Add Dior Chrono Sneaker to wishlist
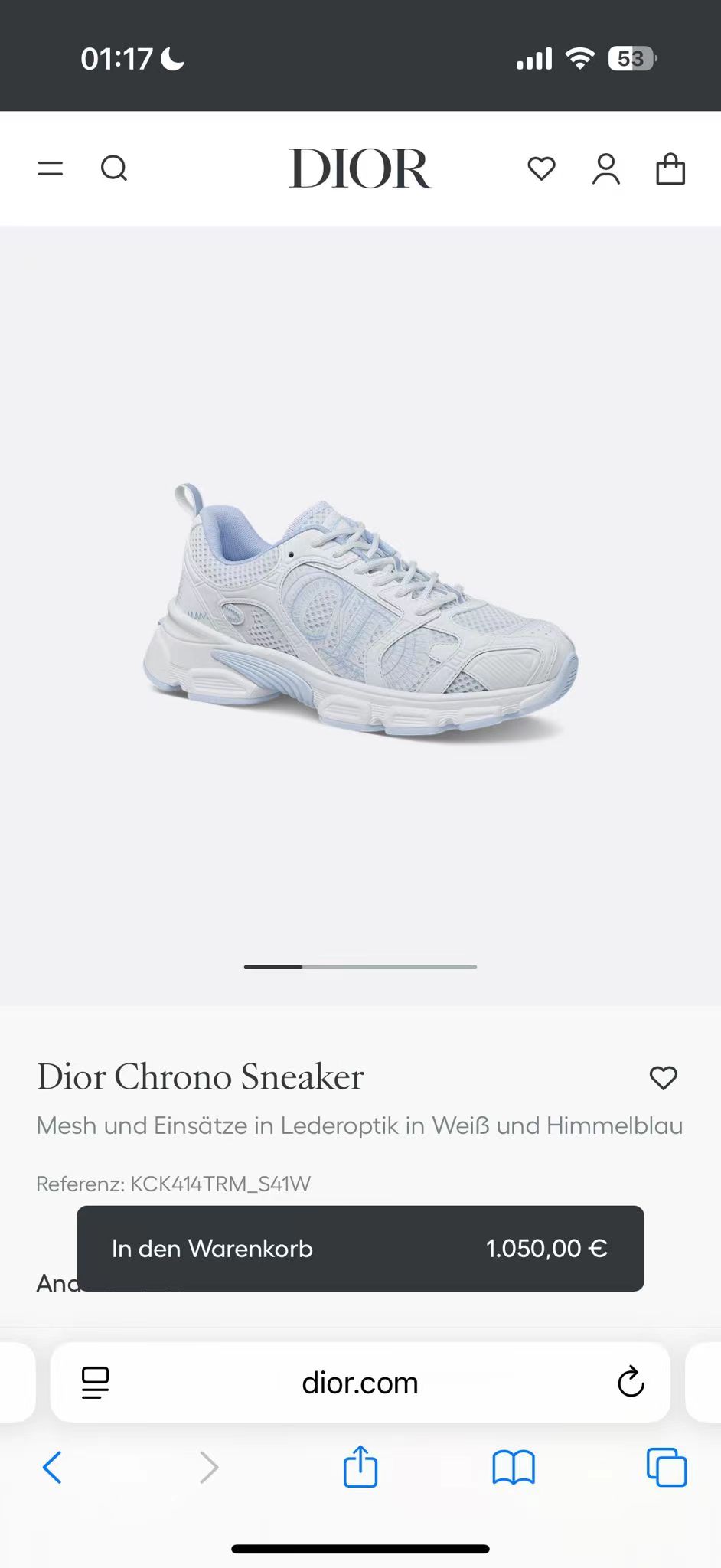The width and height of the screenshot is (721, 1568). point(663,1077)
